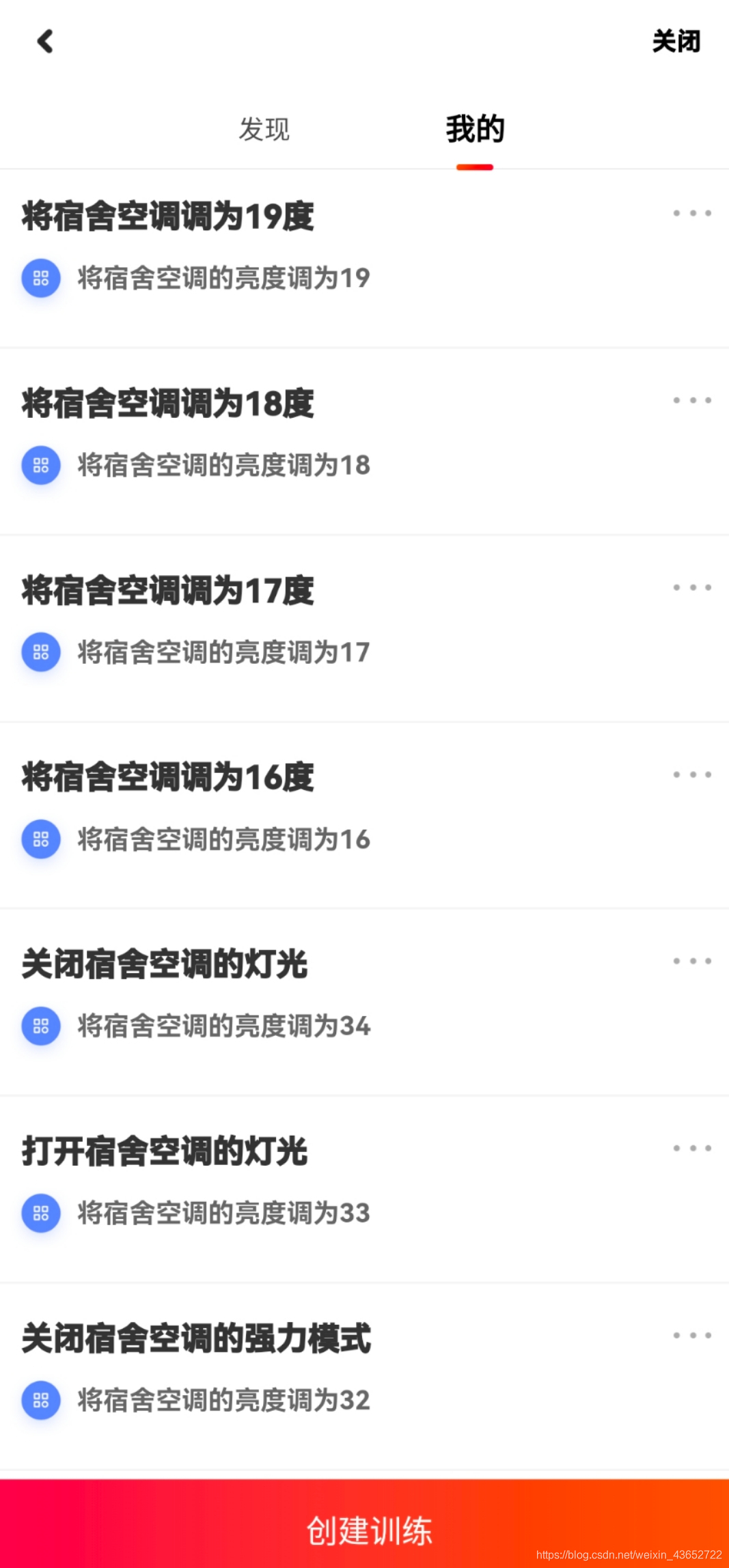Open the training 将宿舍空调调为19度
The height and width of the screenshot is (1568, 729).
[x=168, y=216]
